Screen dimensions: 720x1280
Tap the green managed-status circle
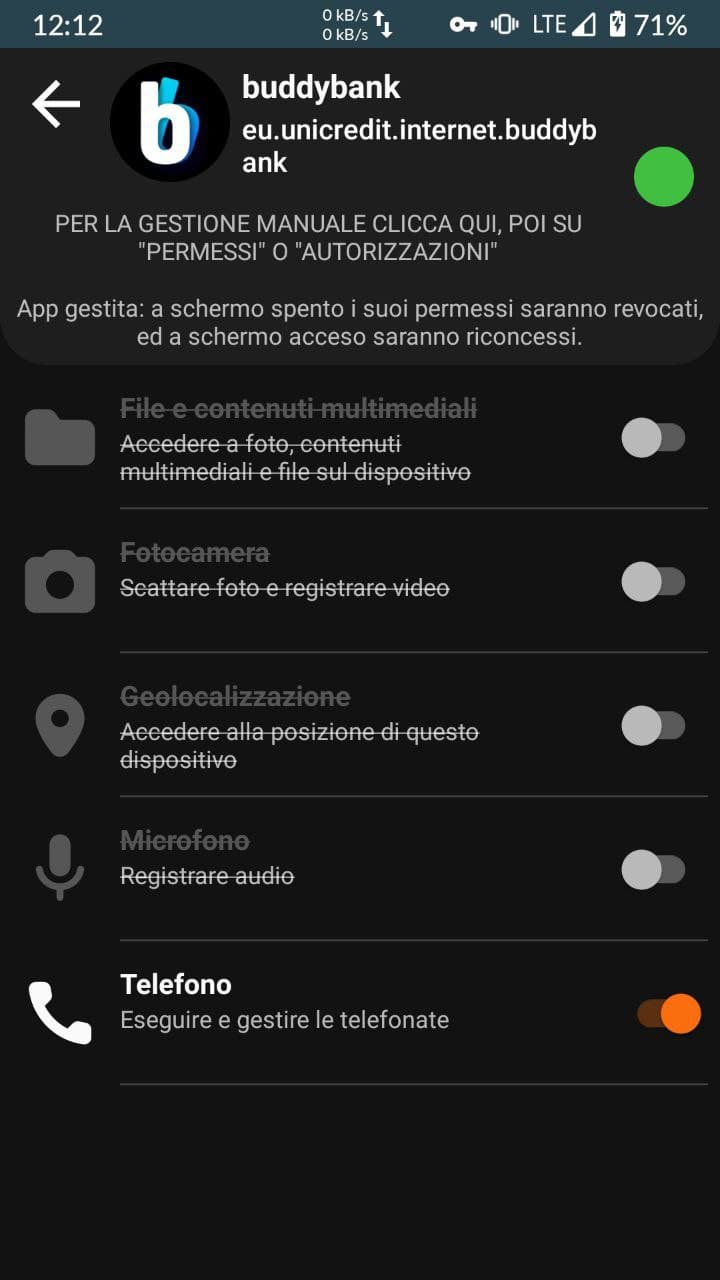pyautogui.click(x=663, y=177)
